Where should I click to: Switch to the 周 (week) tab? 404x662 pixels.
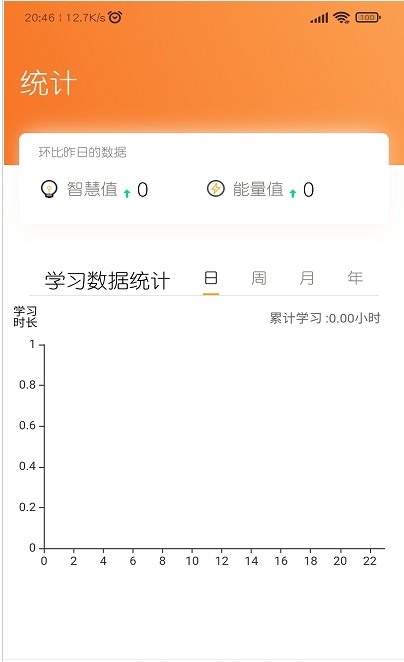click(259, 278)
